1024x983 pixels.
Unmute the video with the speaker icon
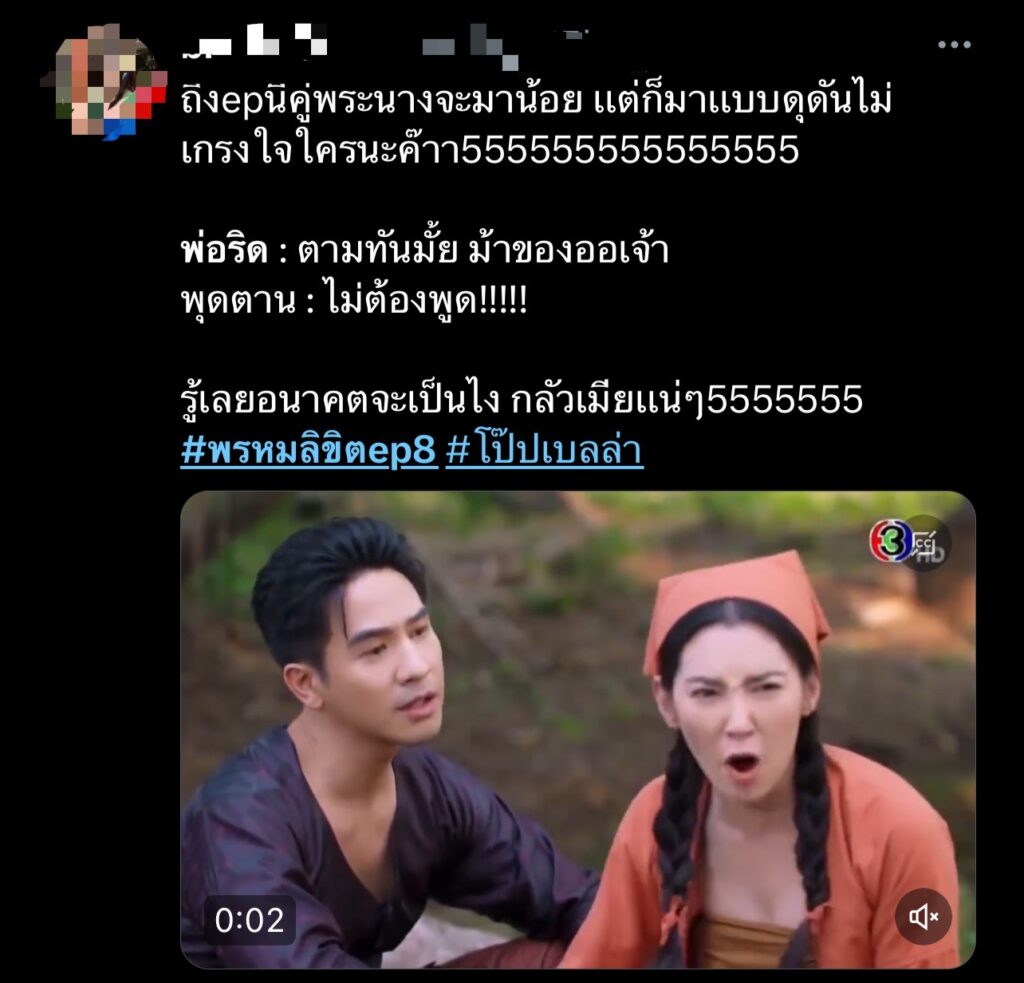[922, 916]
